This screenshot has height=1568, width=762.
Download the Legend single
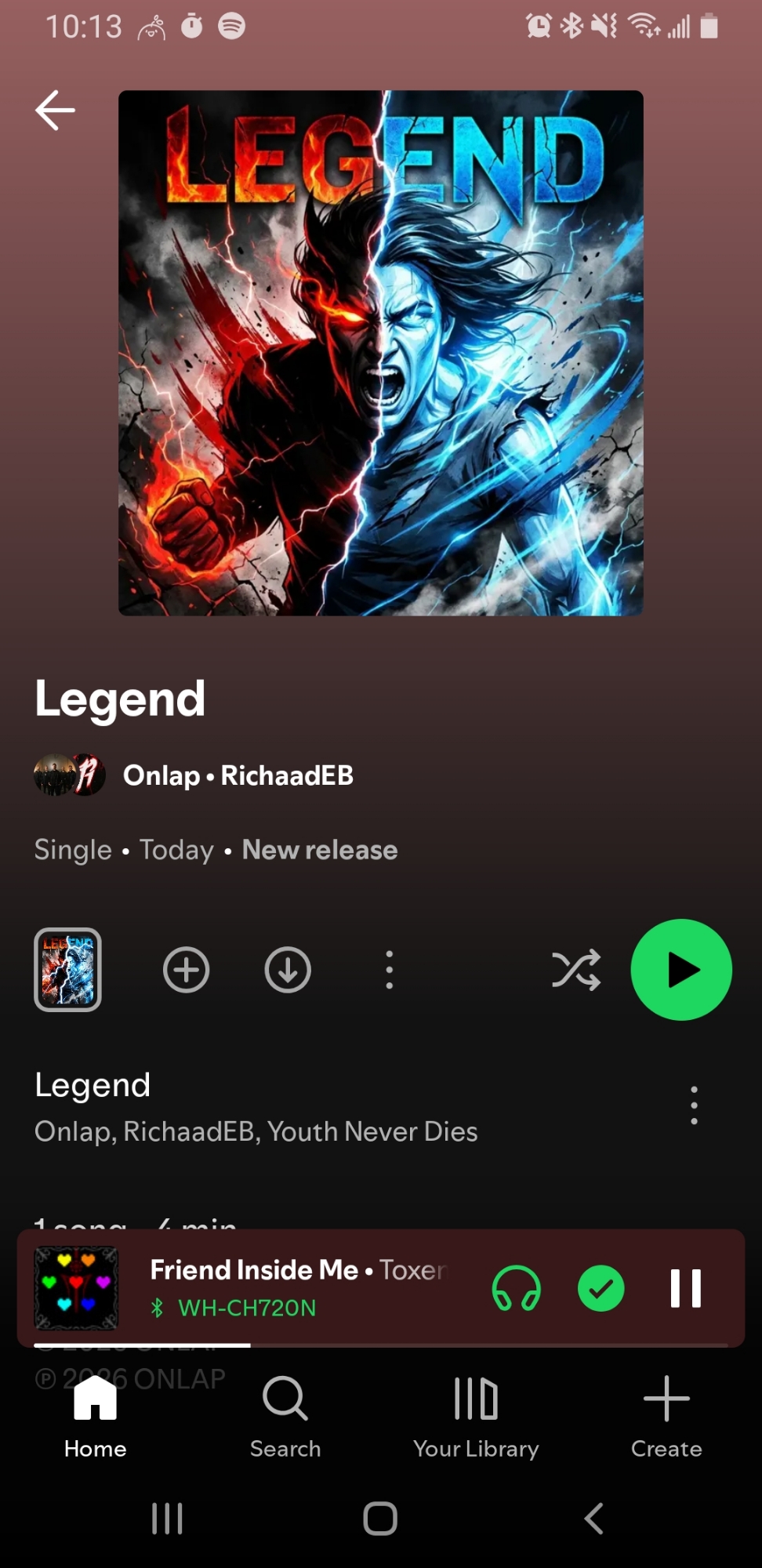tap(288, 970)
